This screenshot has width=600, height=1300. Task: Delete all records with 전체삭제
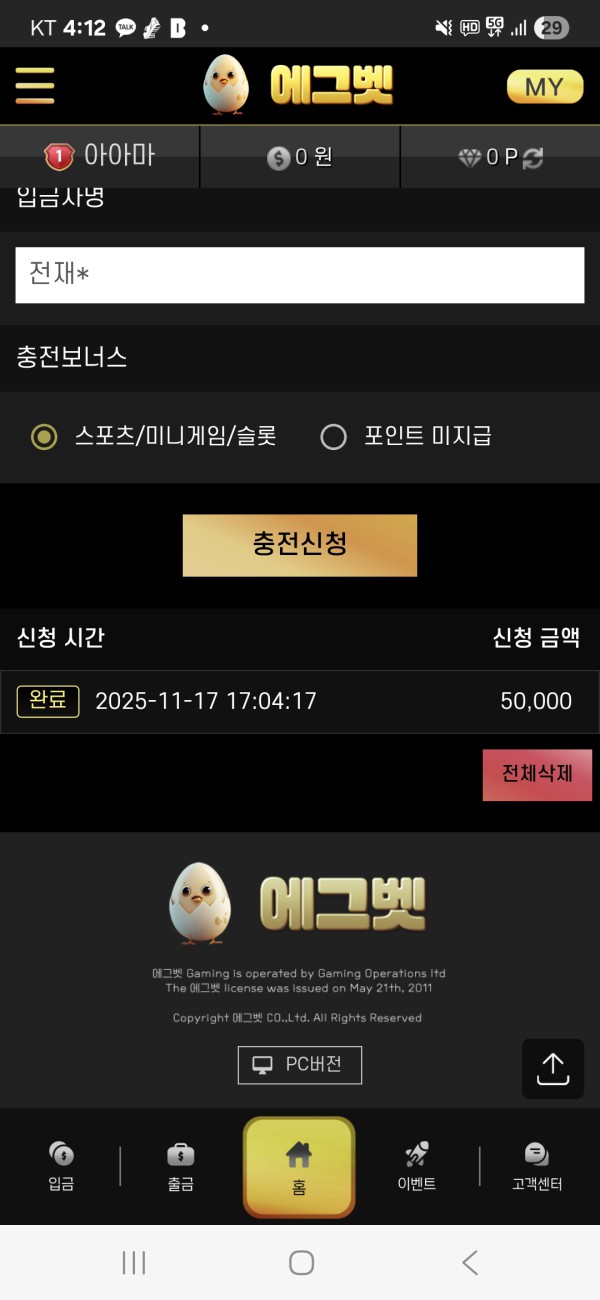537,775
